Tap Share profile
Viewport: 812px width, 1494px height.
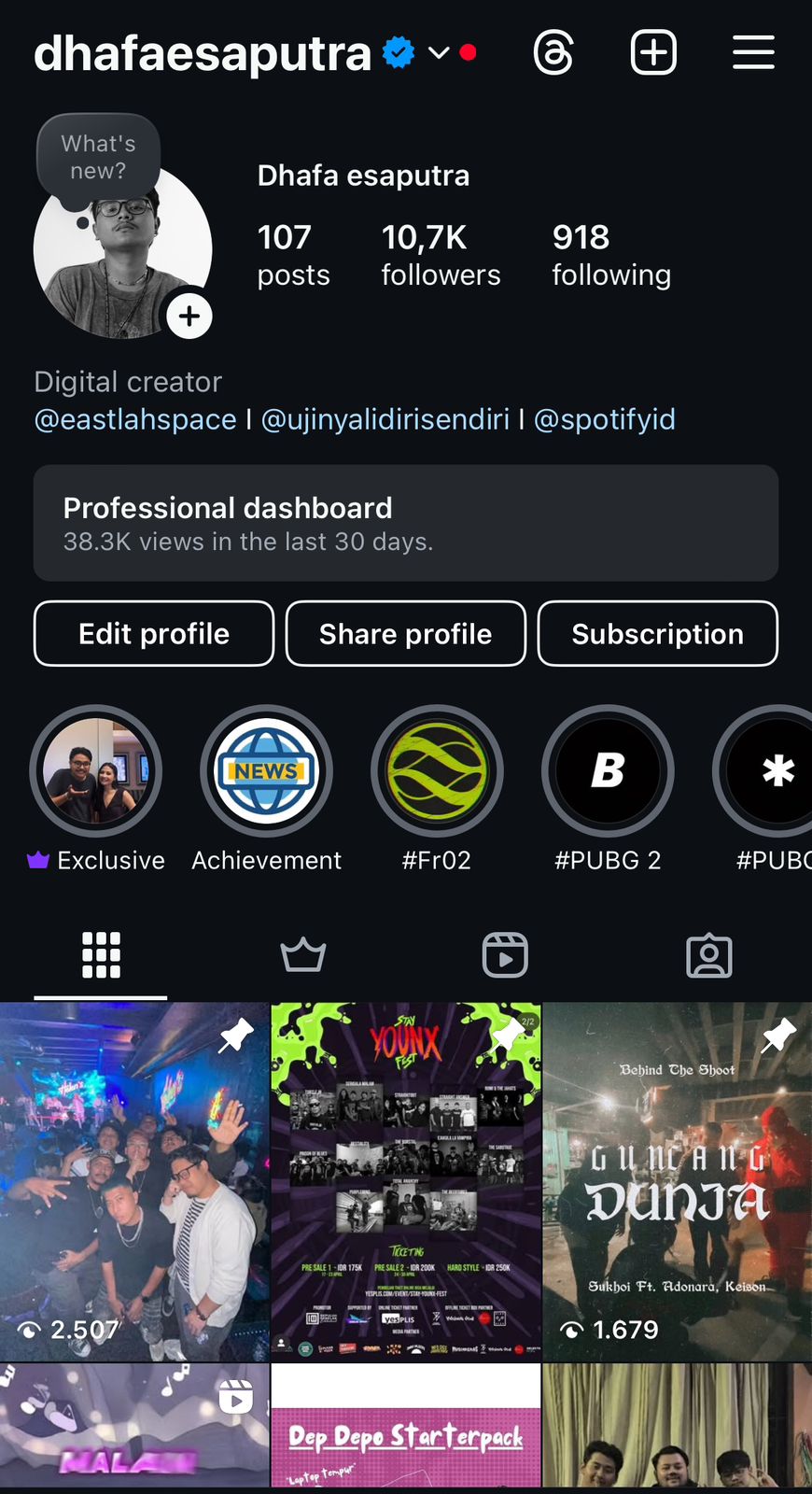coord(406,634)
